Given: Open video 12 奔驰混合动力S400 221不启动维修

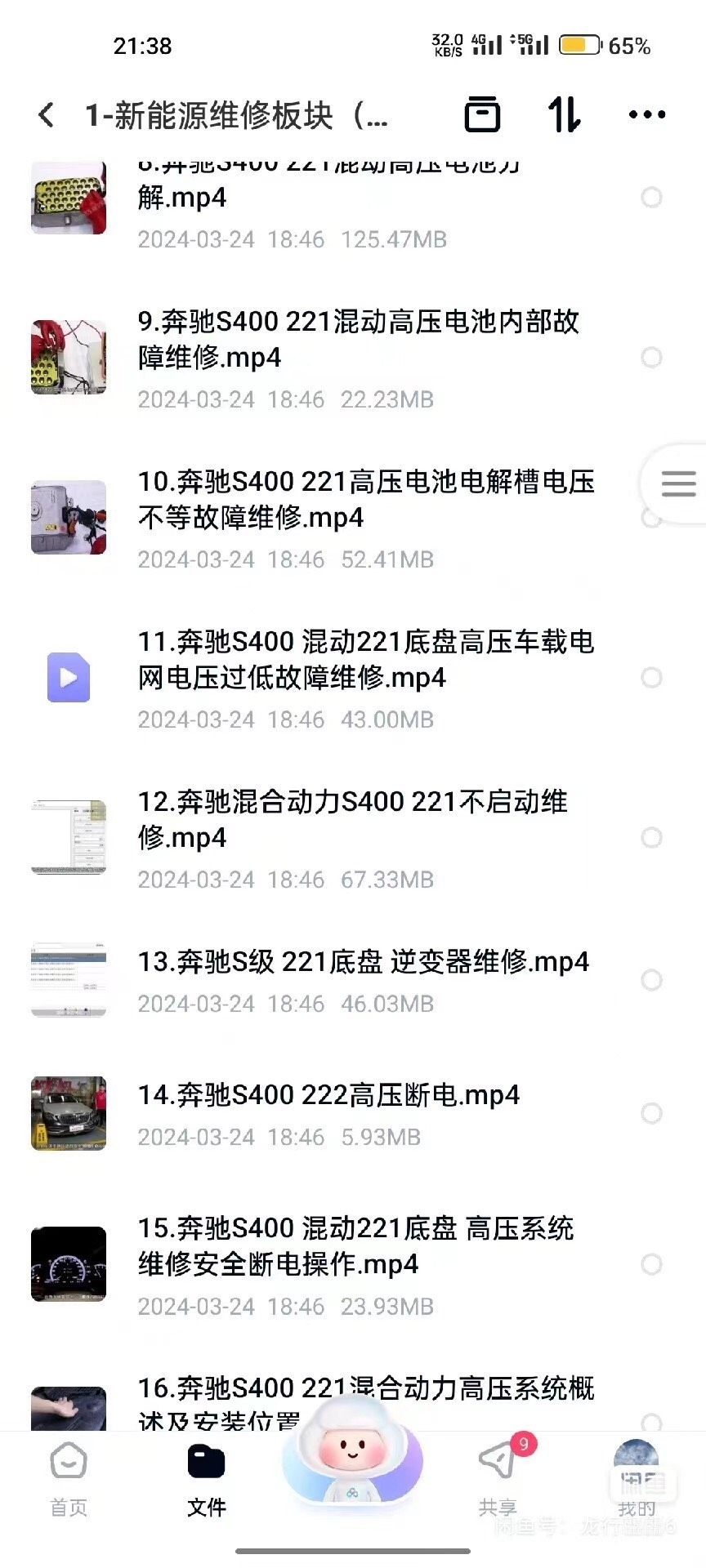Looking at the screenshot, I should tap(353, 820).
